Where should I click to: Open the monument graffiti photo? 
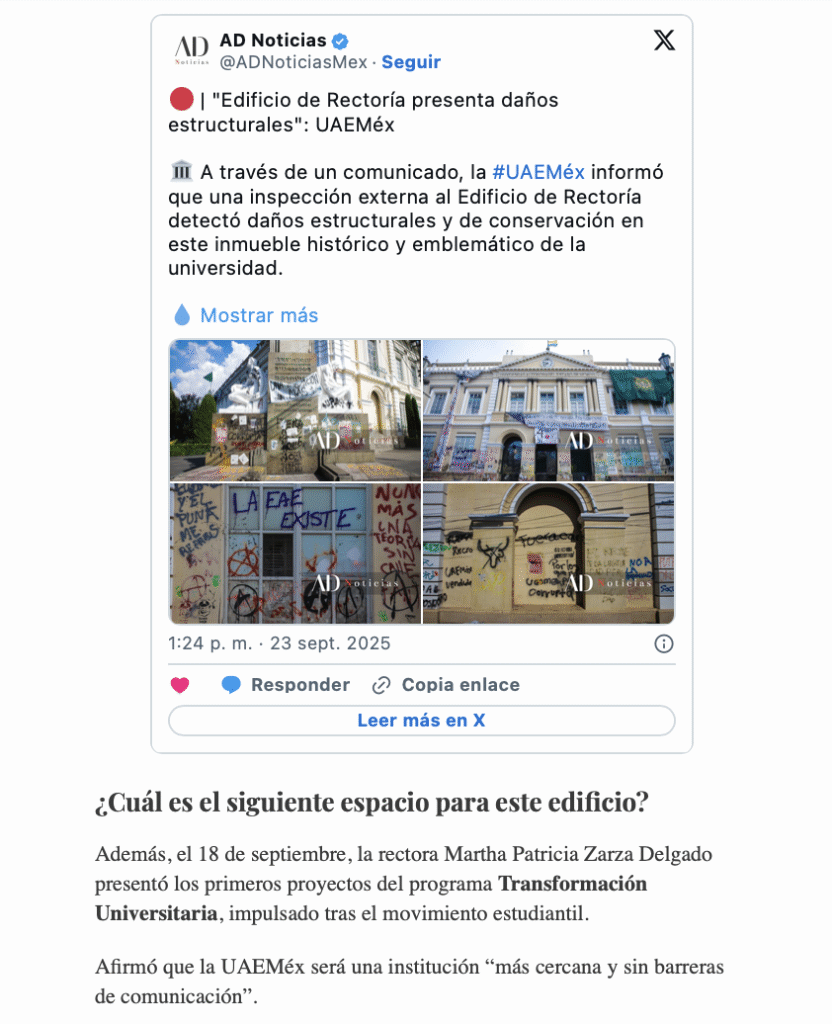(295, 410)
